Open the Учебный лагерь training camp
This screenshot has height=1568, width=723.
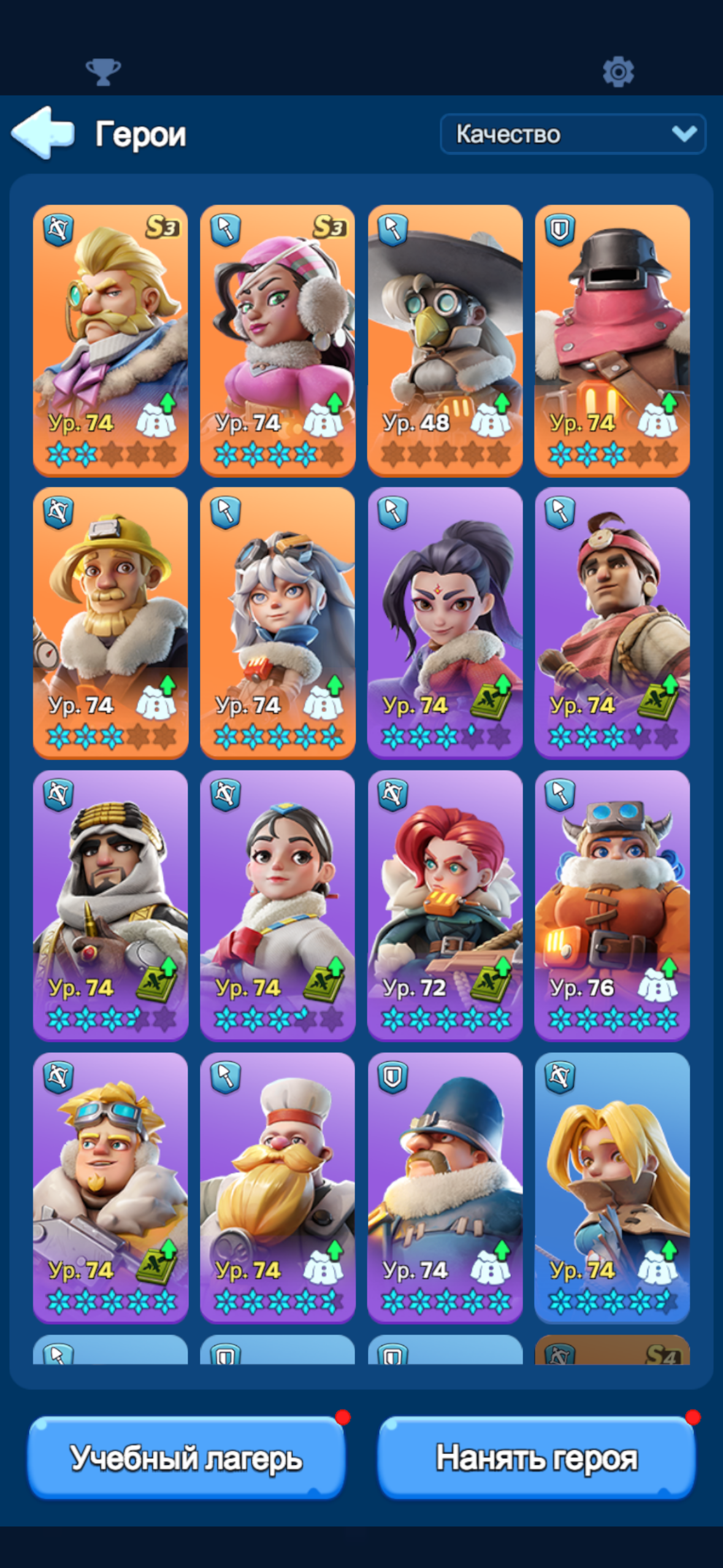click(186, 1458)
